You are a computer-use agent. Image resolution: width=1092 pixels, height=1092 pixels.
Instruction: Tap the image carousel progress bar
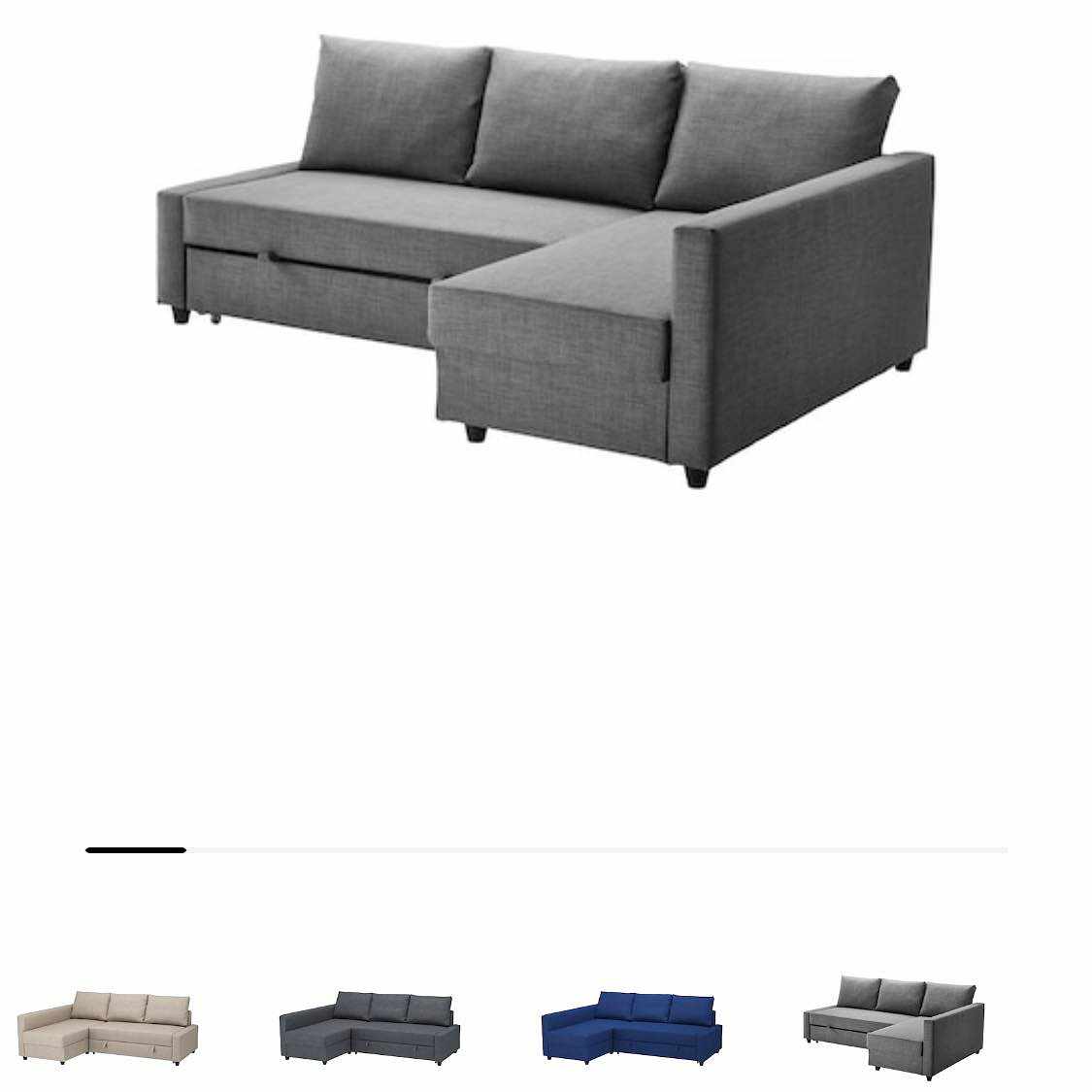tap(546, 850)
